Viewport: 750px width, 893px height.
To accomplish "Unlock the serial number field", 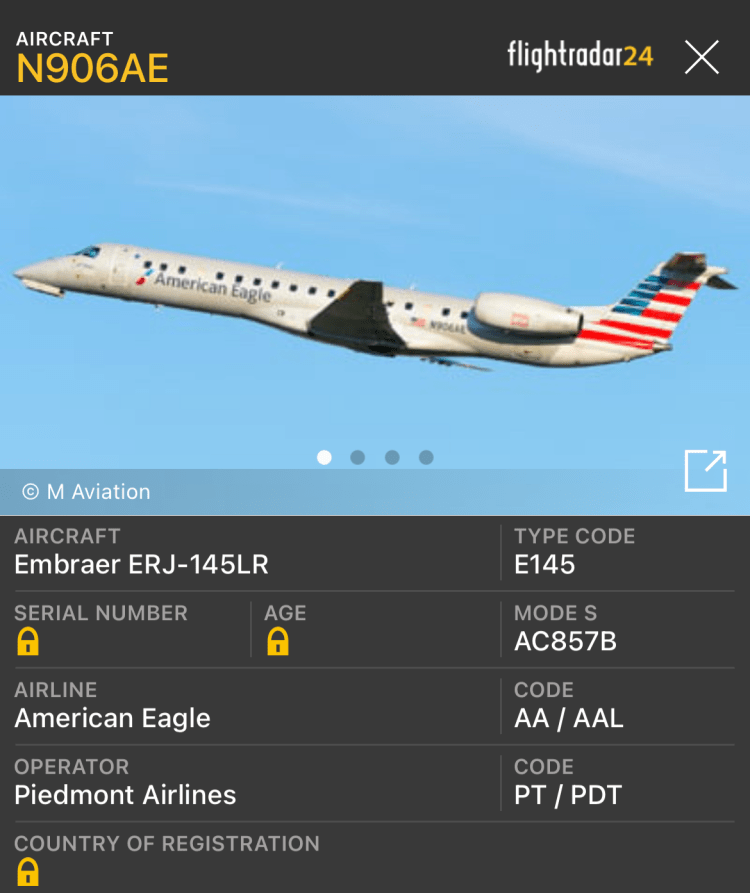I will coord(28,642).
